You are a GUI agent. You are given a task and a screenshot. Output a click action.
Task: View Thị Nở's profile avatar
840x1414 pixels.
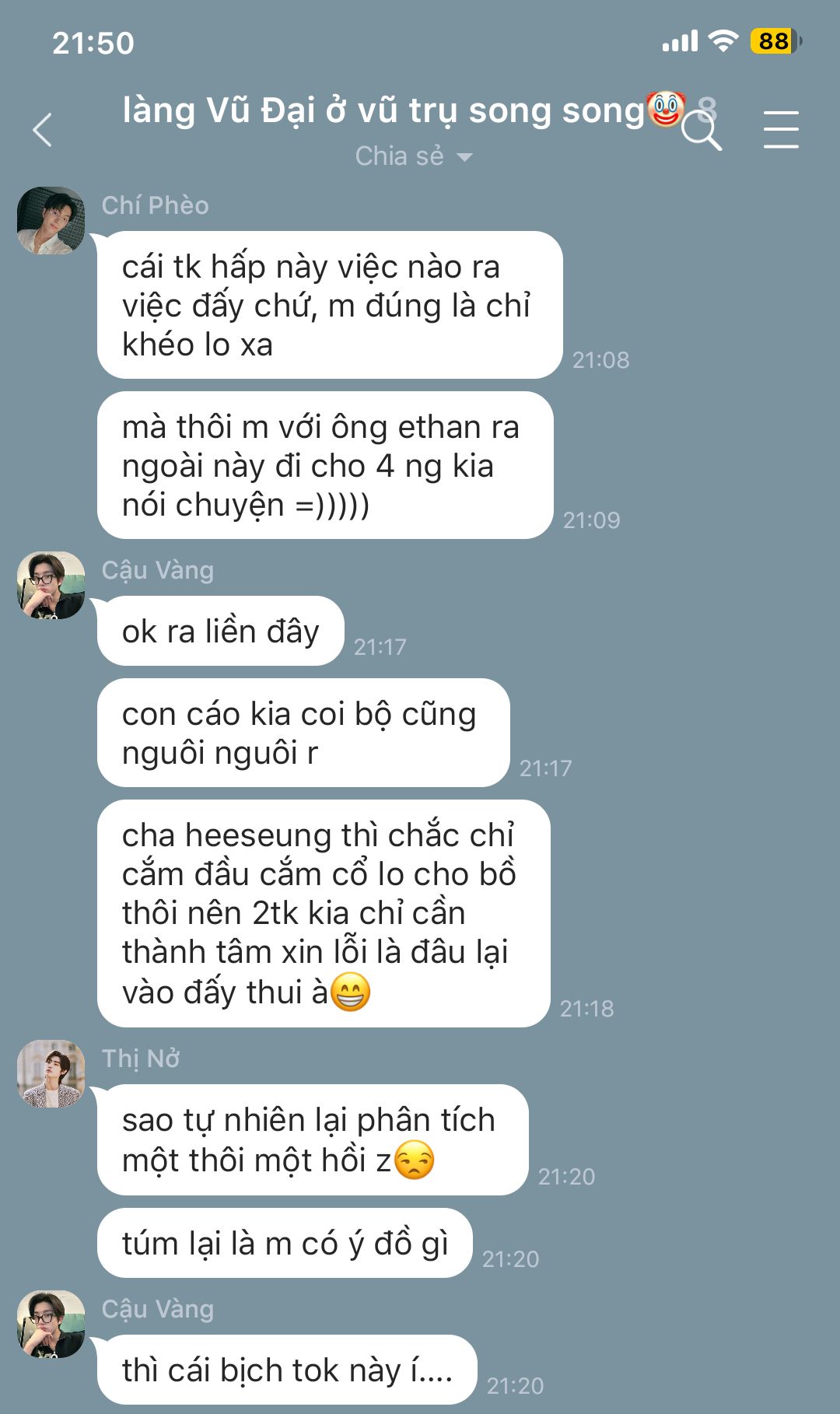coord(51,1073)
